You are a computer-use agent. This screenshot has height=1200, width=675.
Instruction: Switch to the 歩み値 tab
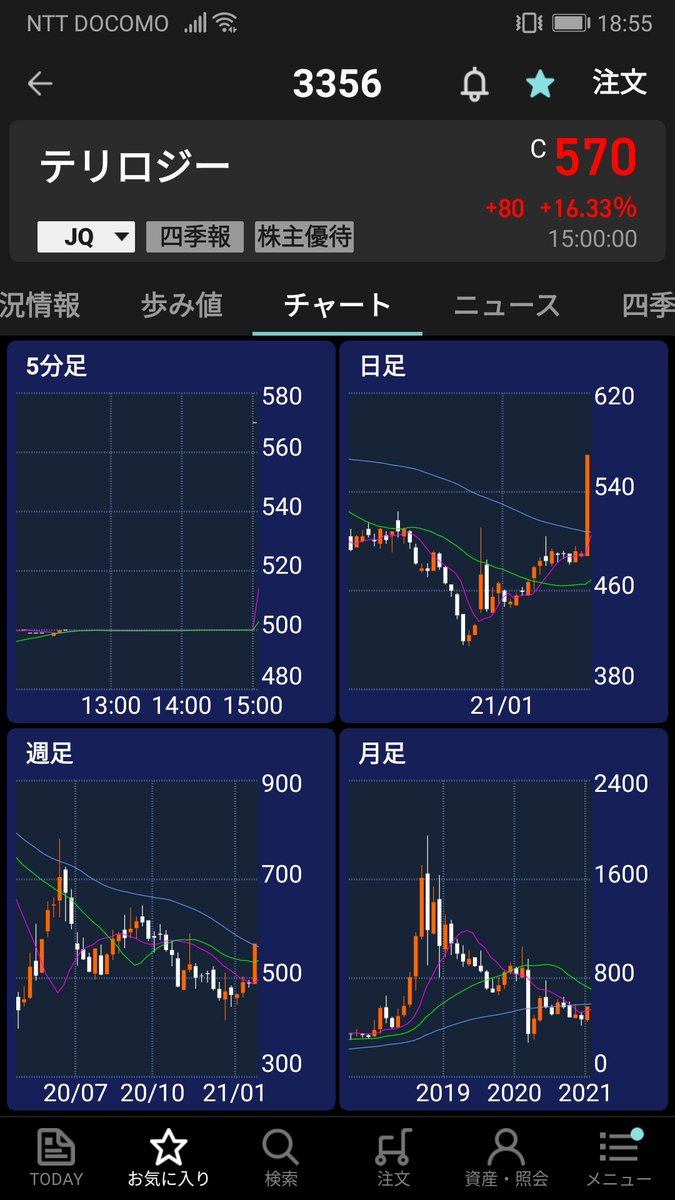pyautogui.click(x=181, y=305)
